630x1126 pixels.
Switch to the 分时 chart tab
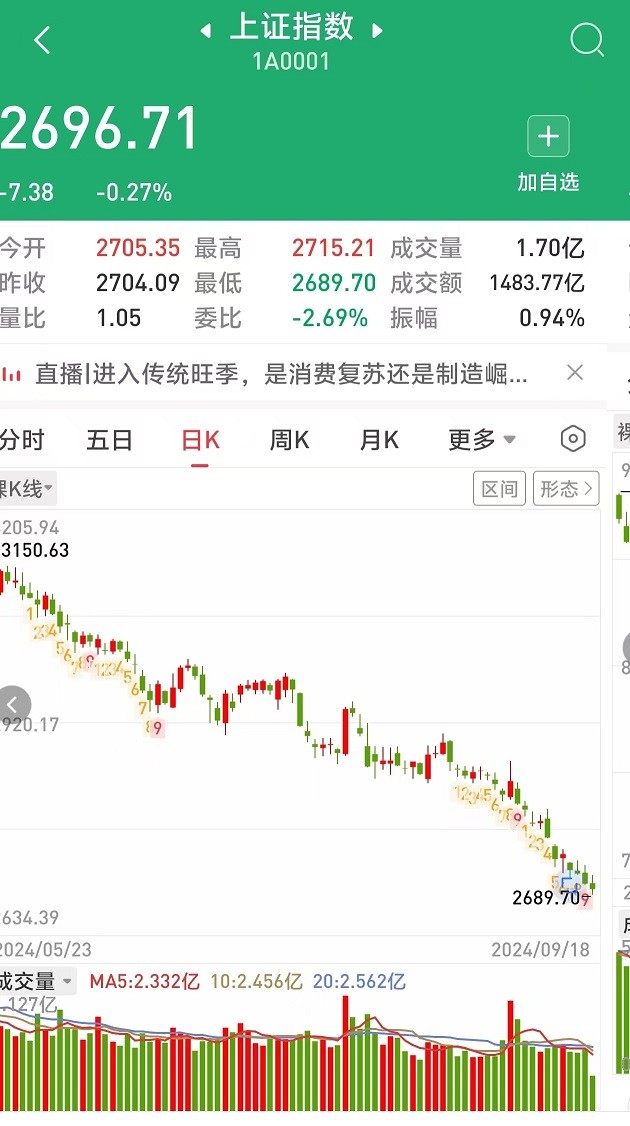[22, 439]
